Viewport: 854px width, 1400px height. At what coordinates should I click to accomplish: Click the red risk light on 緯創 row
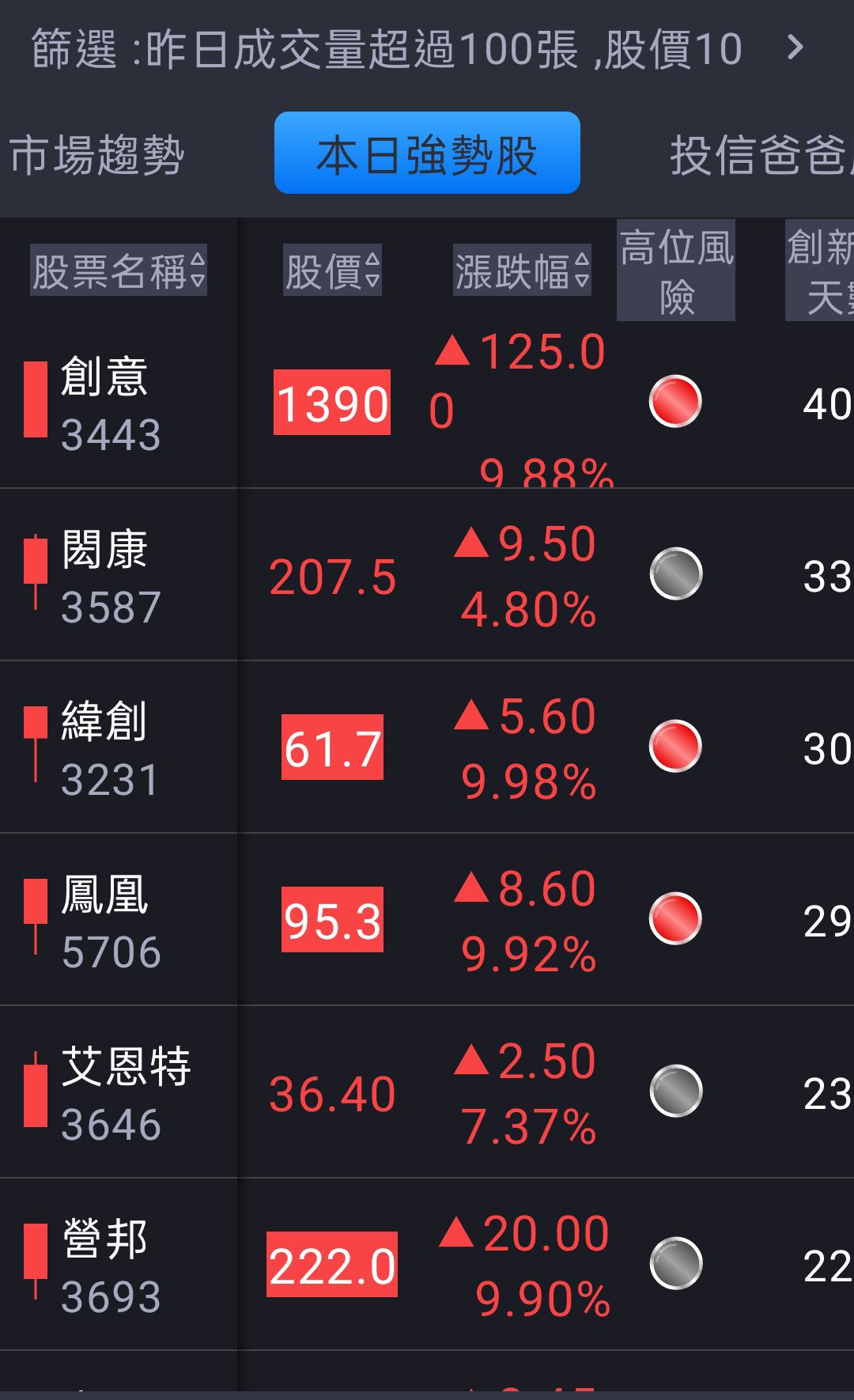pyautogui.click(x=676, y=745)
